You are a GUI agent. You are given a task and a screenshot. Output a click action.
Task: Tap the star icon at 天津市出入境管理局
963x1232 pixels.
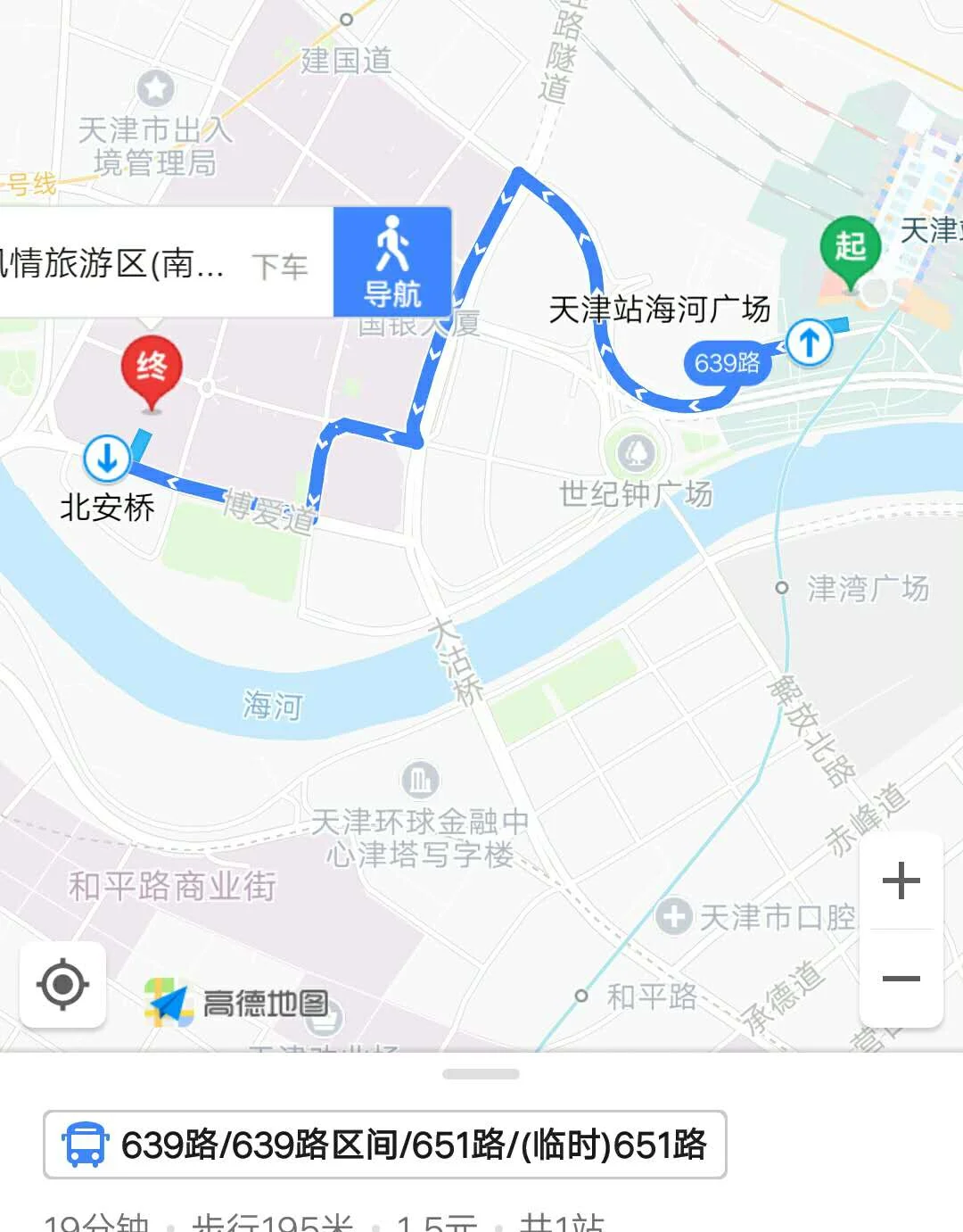tap(155, 87)
